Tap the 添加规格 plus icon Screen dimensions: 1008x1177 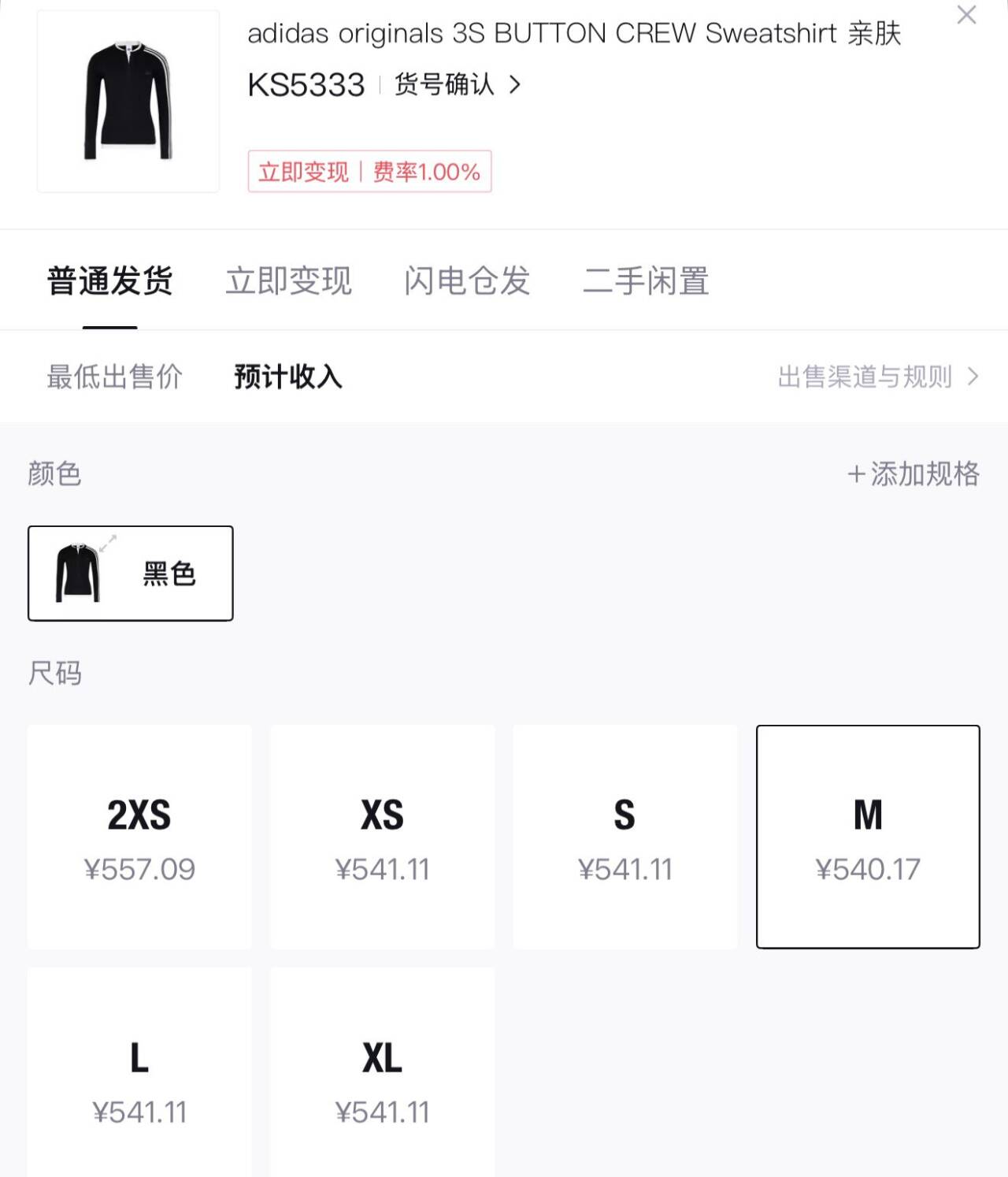(854, 474)
